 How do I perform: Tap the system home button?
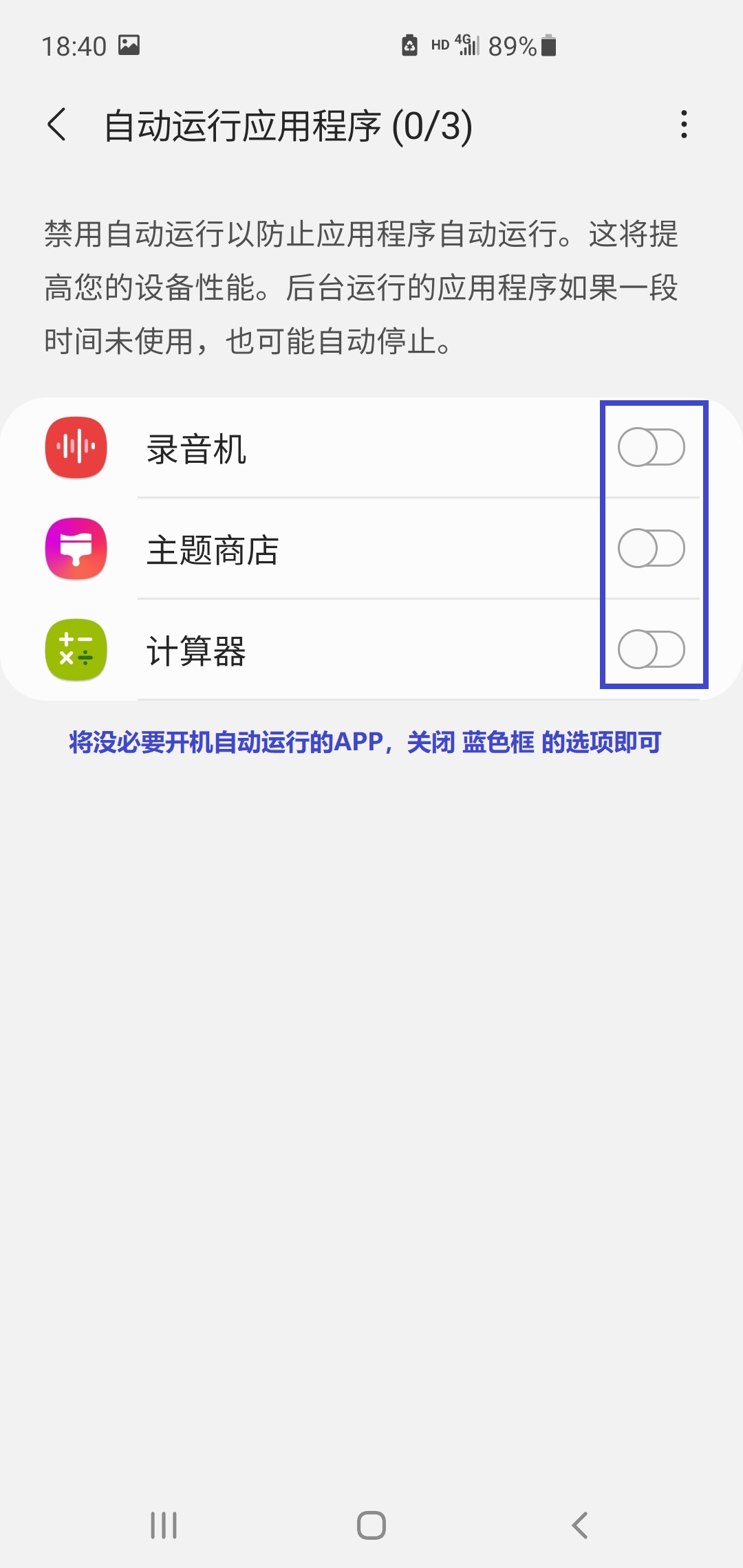pos(371,1525)
